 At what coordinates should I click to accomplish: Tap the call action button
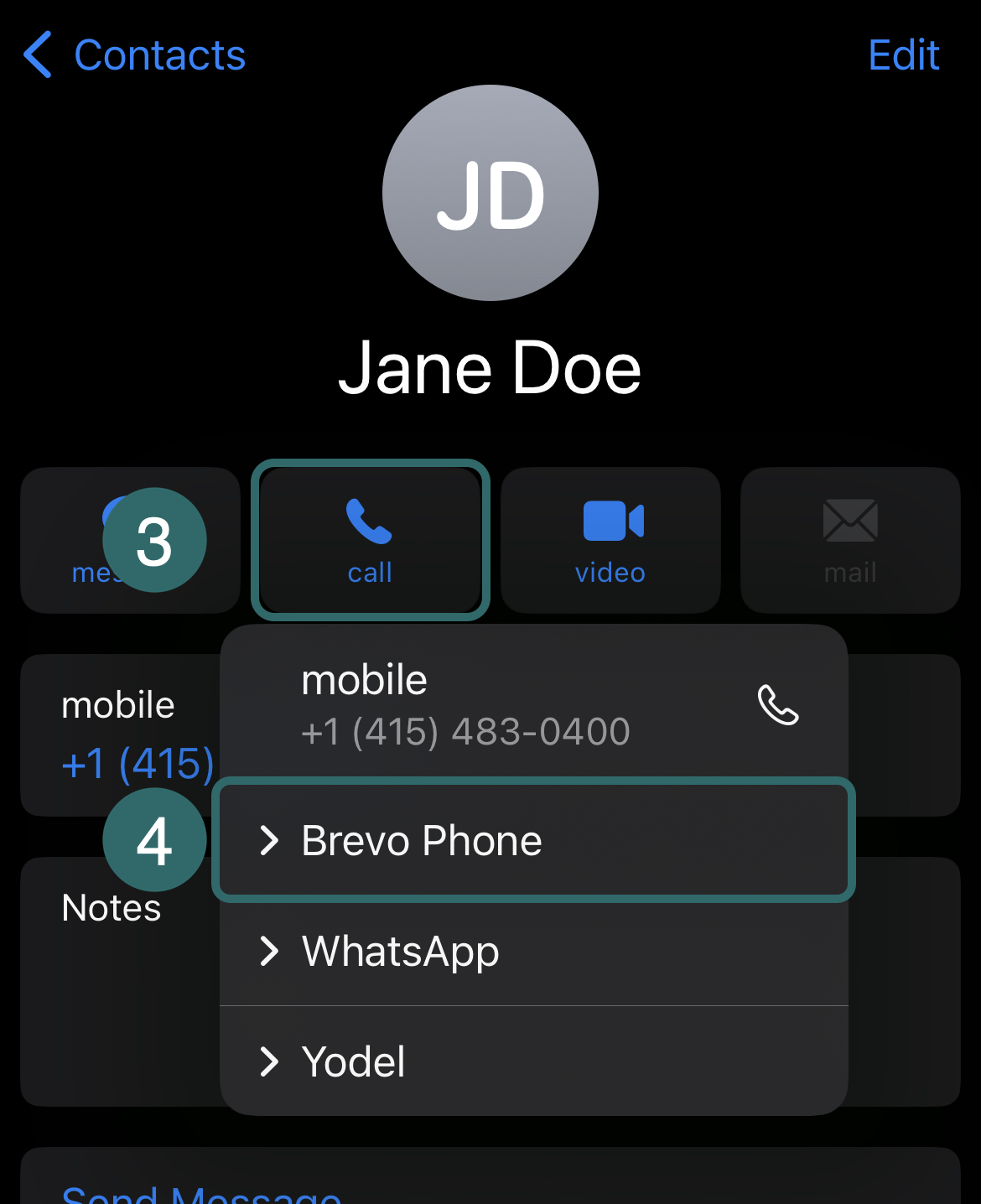point(370,540)
